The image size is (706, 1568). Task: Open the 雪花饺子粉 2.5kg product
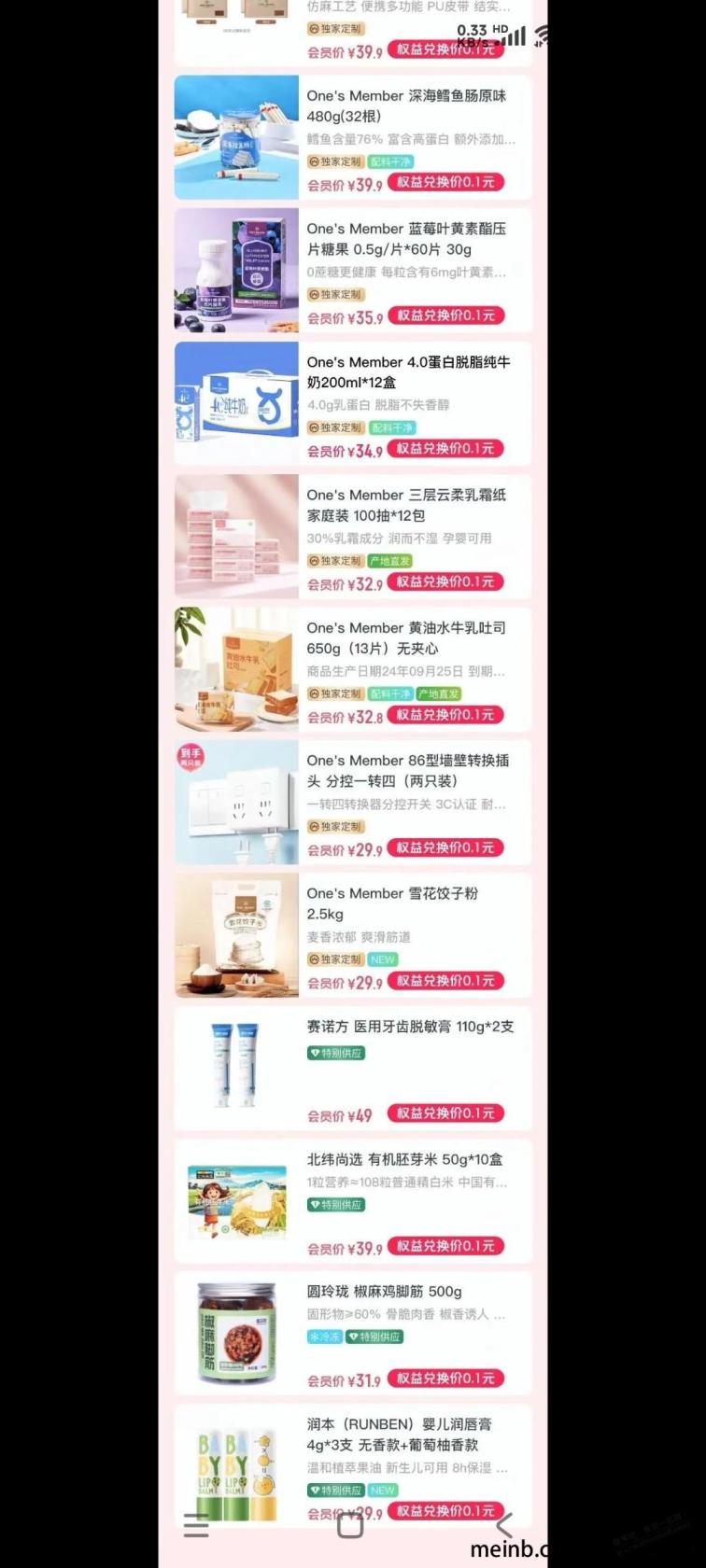(353, 935)
